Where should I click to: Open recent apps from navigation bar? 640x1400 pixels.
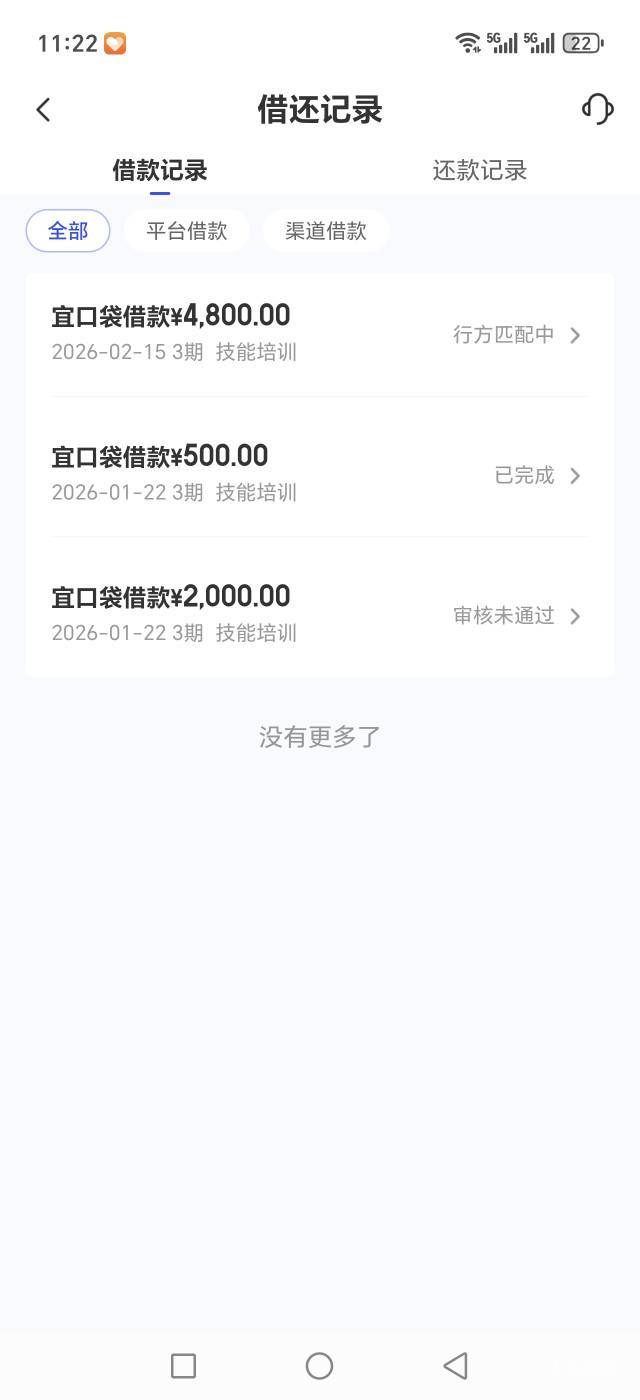183,1366
